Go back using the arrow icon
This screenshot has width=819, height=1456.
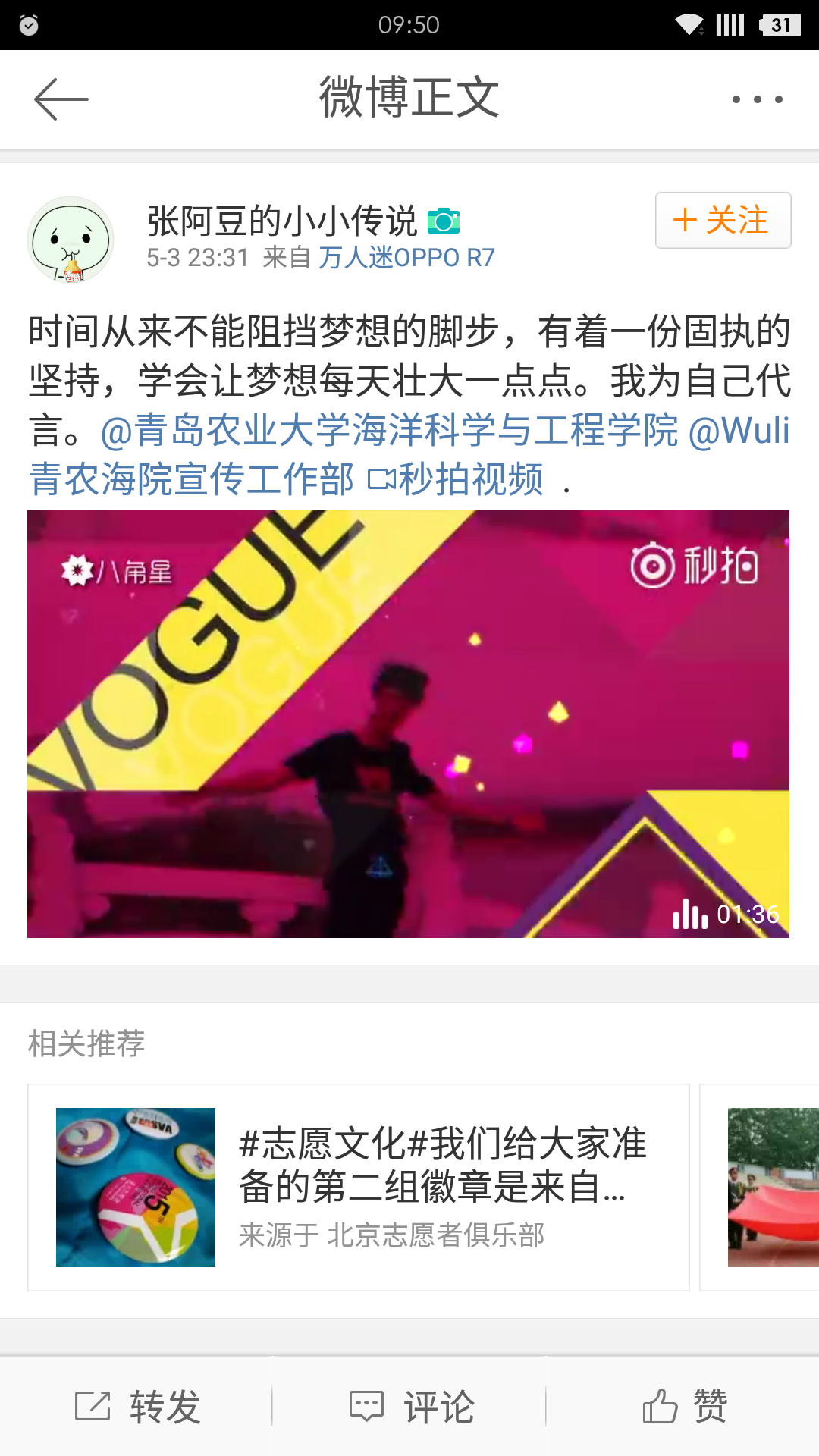[61, 99]
